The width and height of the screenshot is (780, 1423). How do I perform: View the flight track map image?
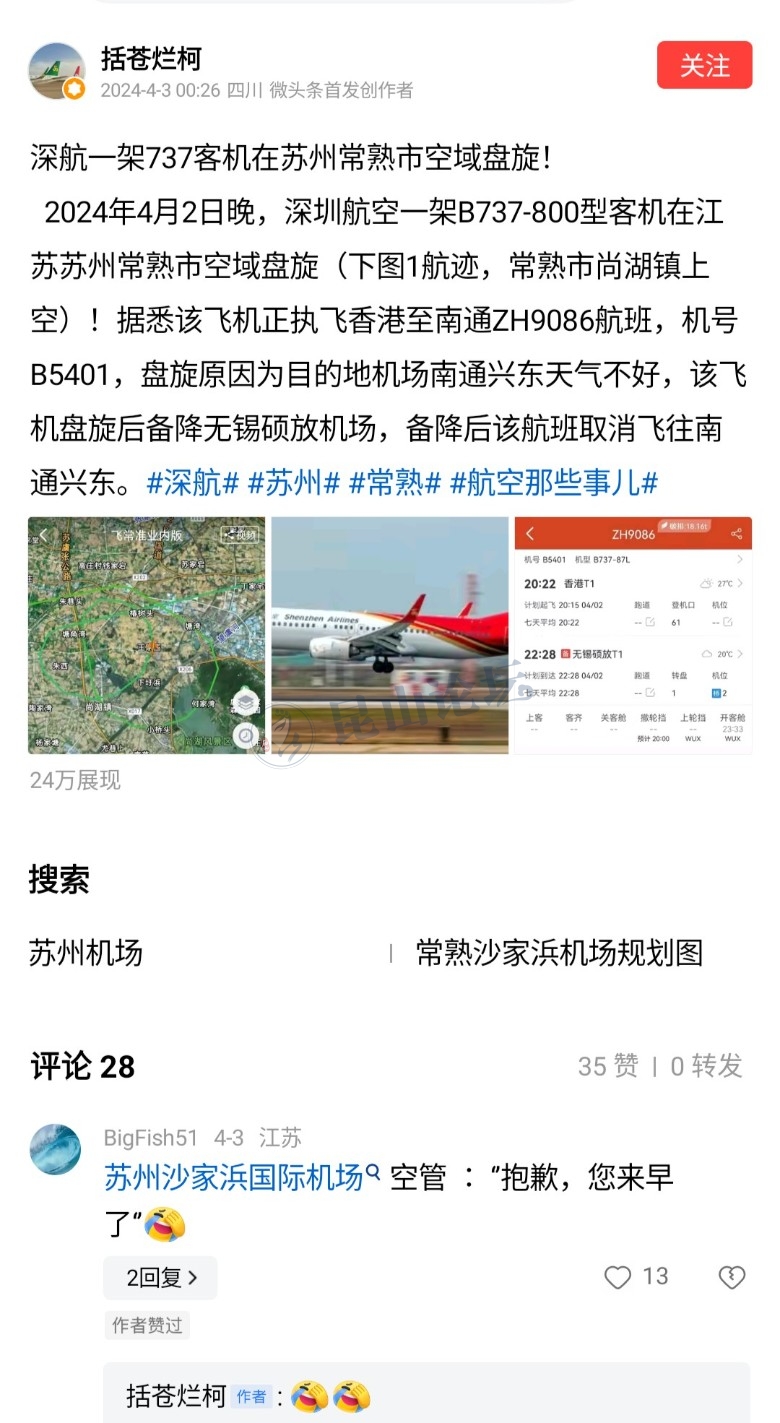(x=147, y=635)
